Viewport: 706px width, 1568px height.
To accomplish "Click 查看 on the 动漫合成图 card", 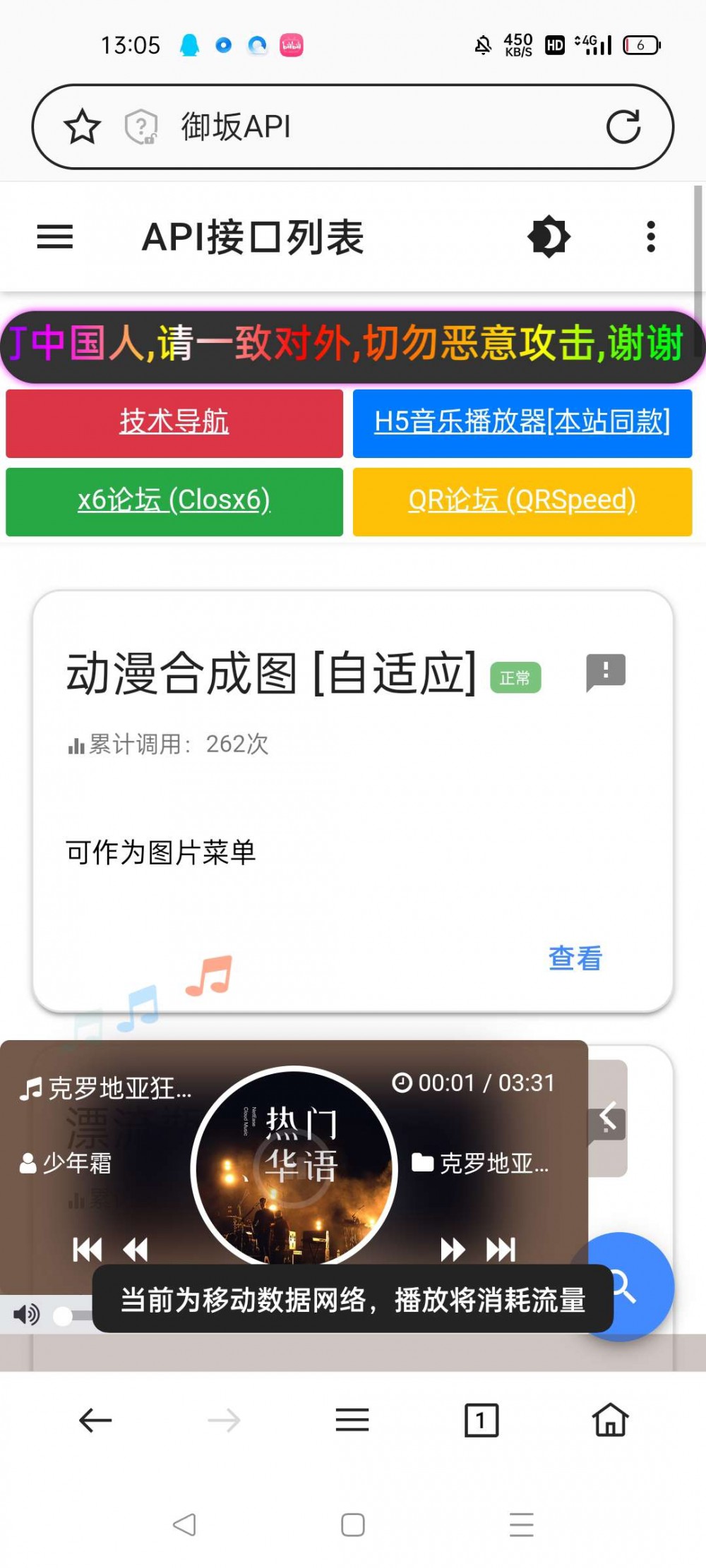I will pyautogui.click(x=574, y=958).
